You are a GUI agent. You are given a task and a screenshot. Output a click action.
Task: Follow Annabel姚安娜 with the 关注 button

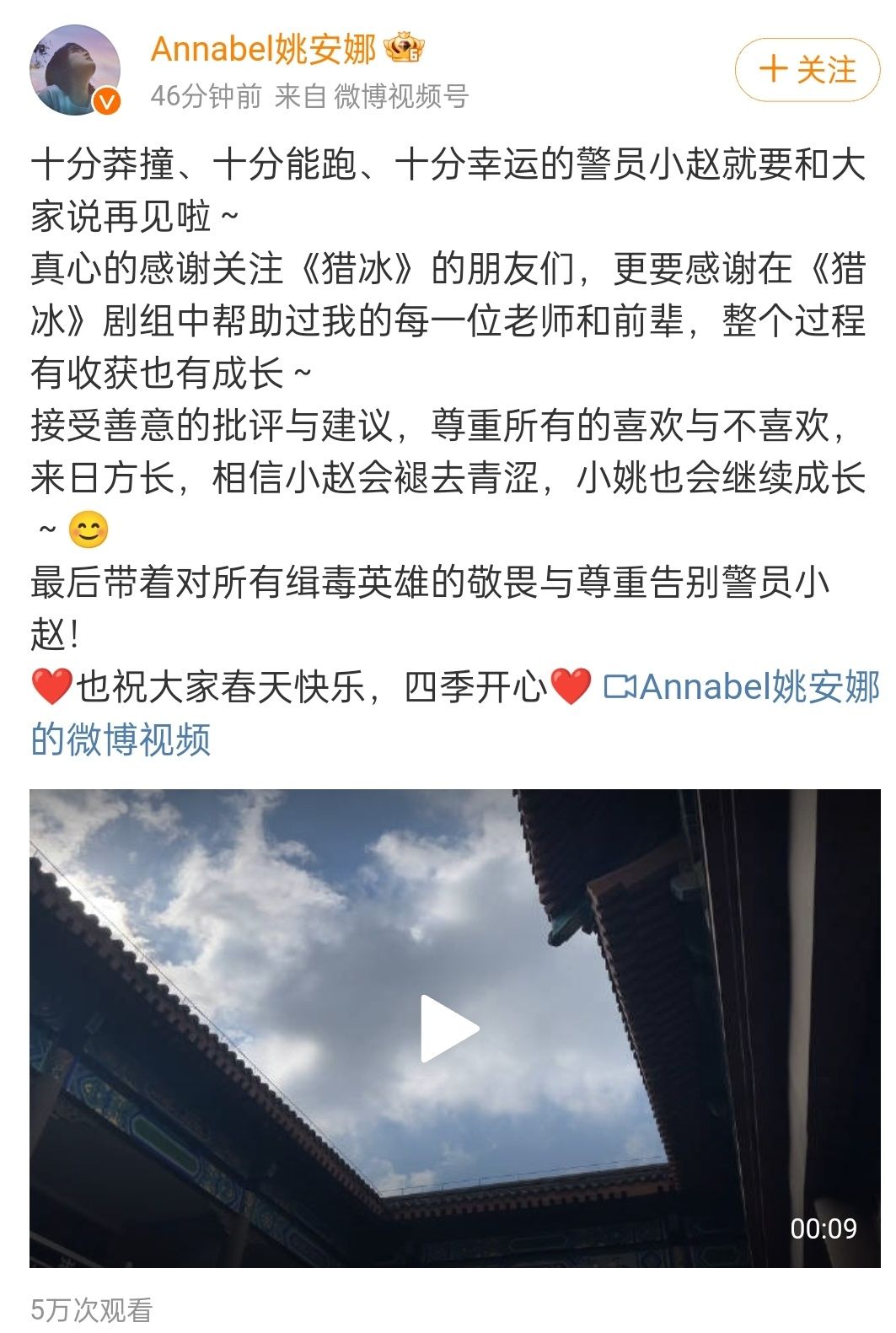click(807, 70)
